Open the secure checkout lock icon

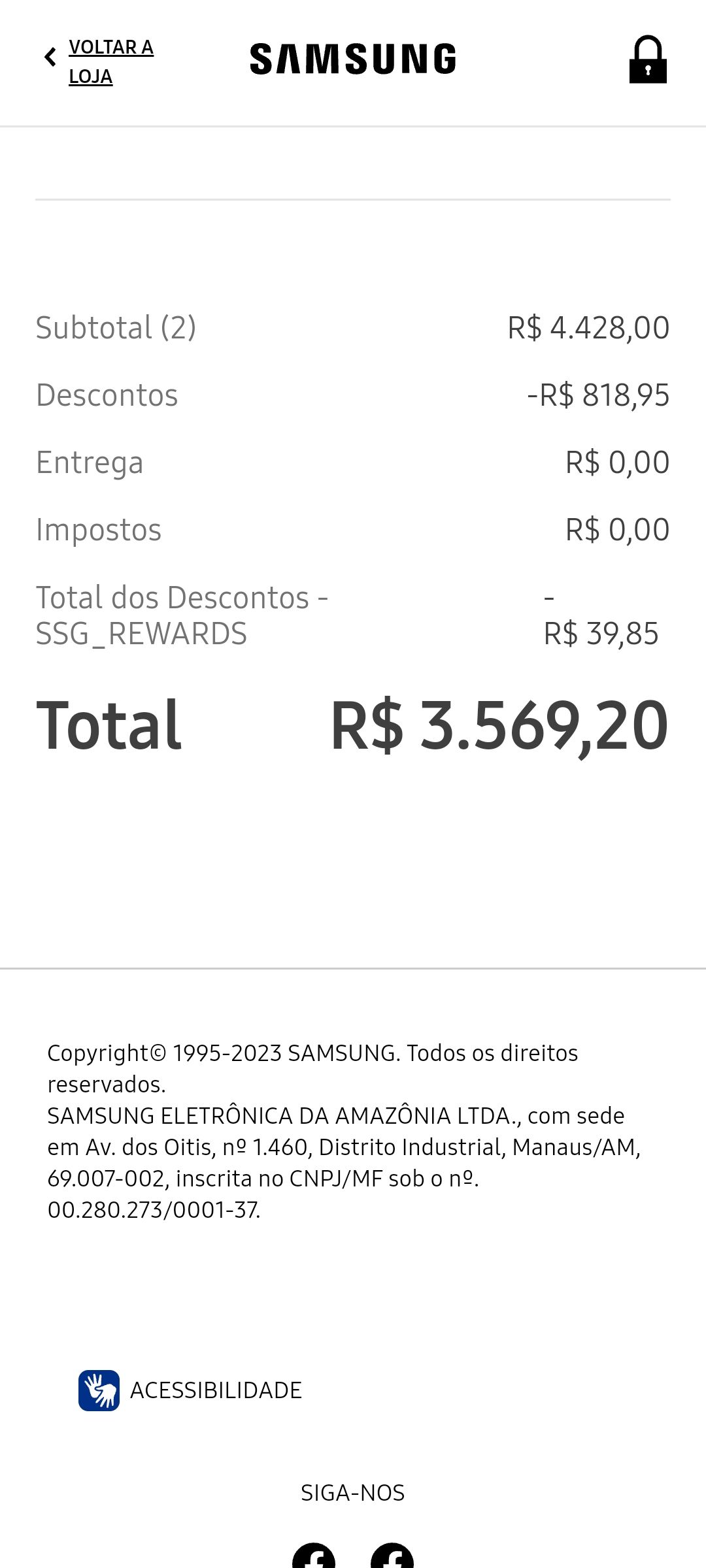click(648, 58)
